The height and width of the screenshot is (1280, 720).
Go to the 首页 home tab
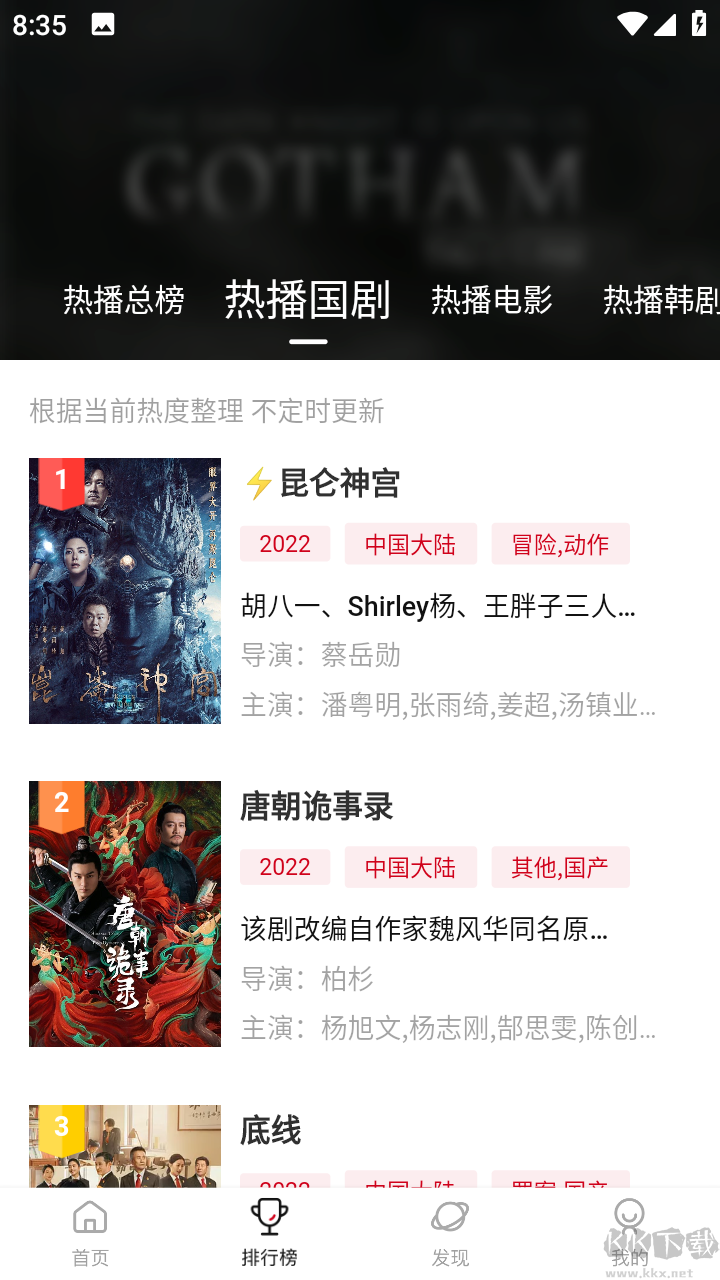click(90, 1234)
